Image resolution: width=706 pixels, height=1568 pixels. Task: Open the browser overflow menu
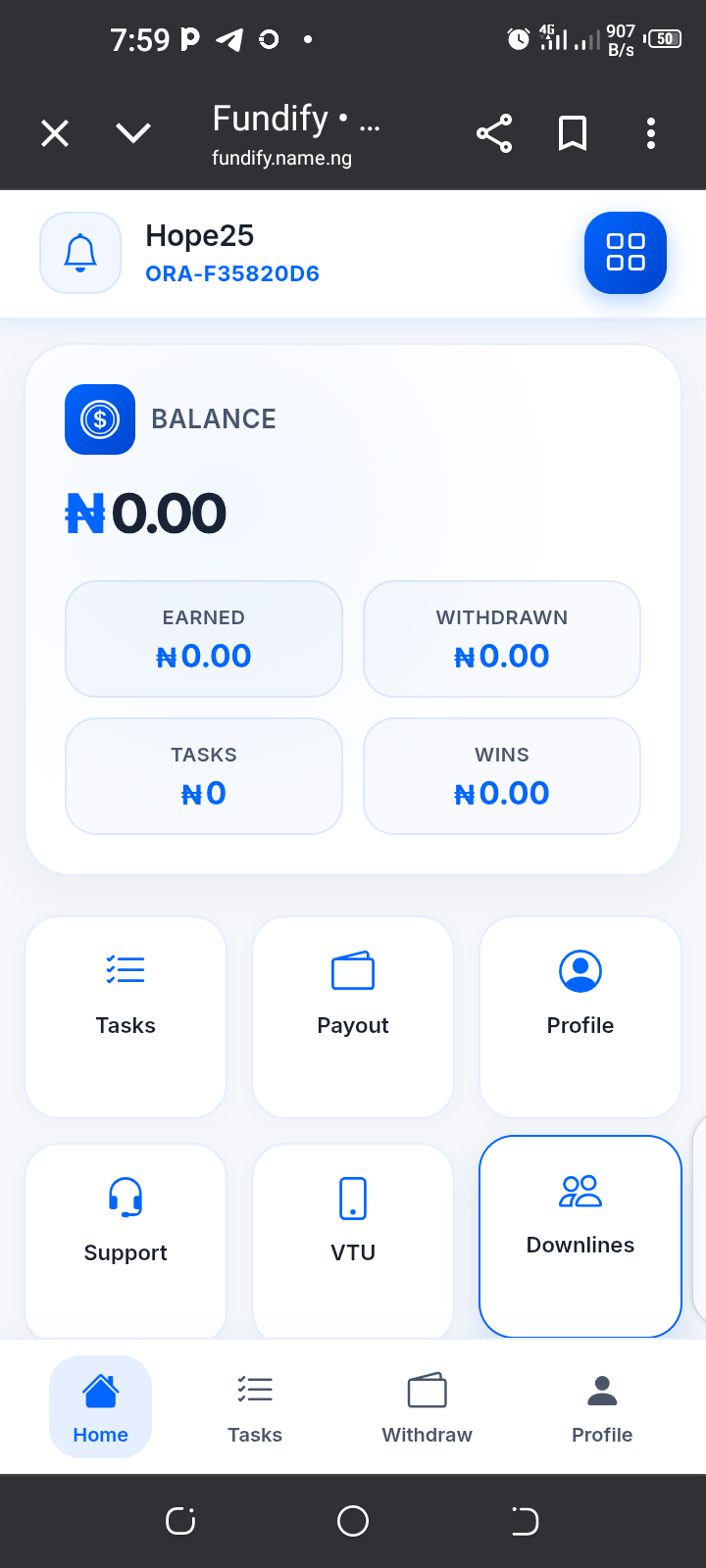[651, 133]
